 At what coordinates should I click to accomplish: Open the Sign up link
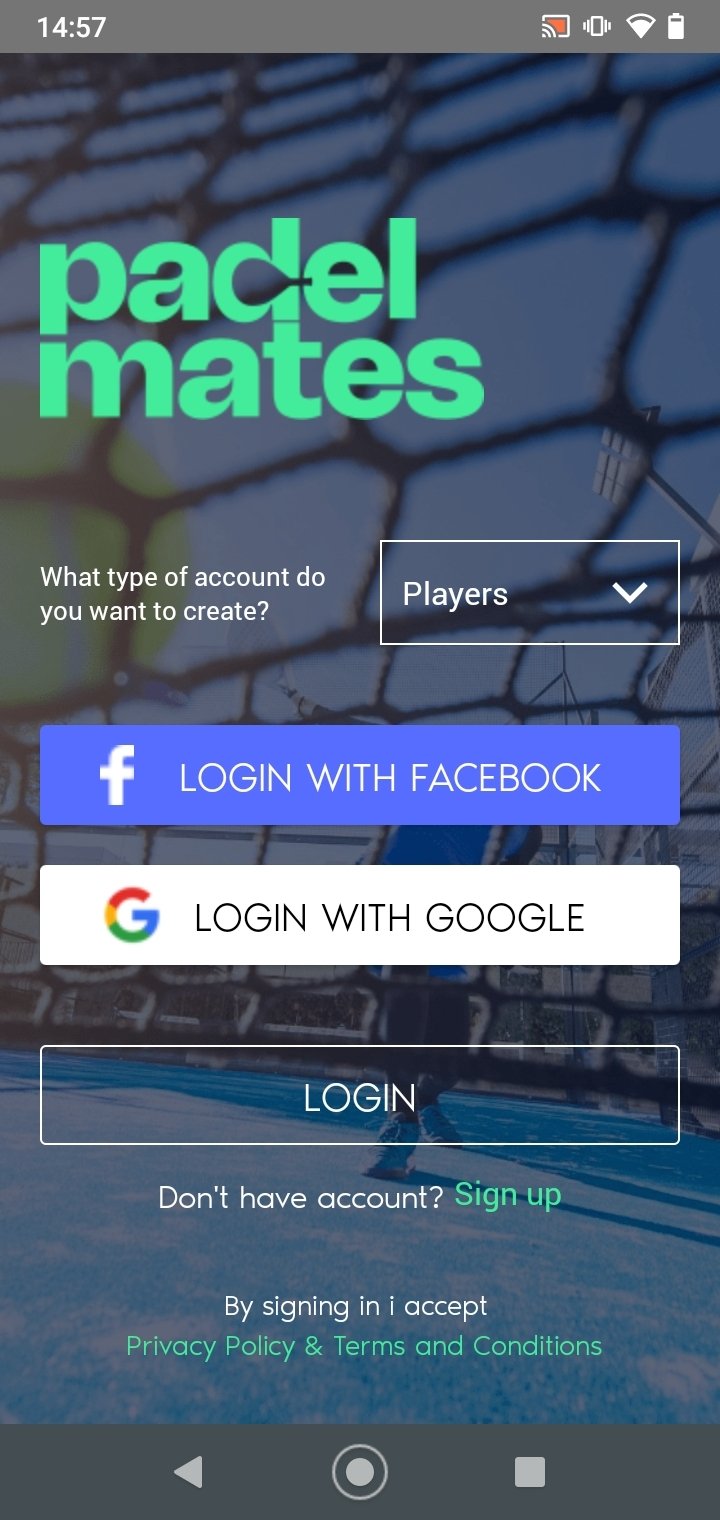click(x=508, y=1194)
